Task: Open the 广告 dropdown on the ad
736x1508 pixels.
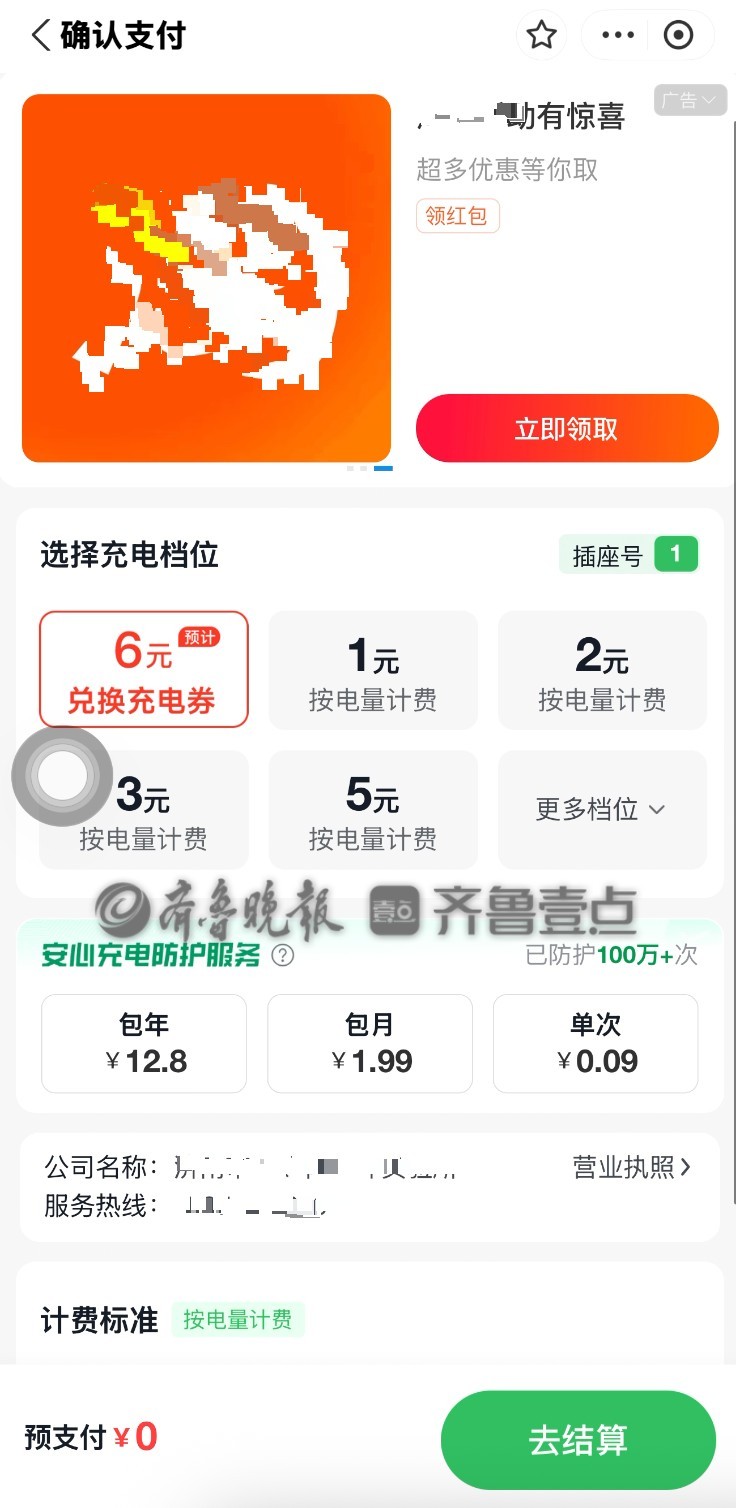Action: tap(690, 100)
